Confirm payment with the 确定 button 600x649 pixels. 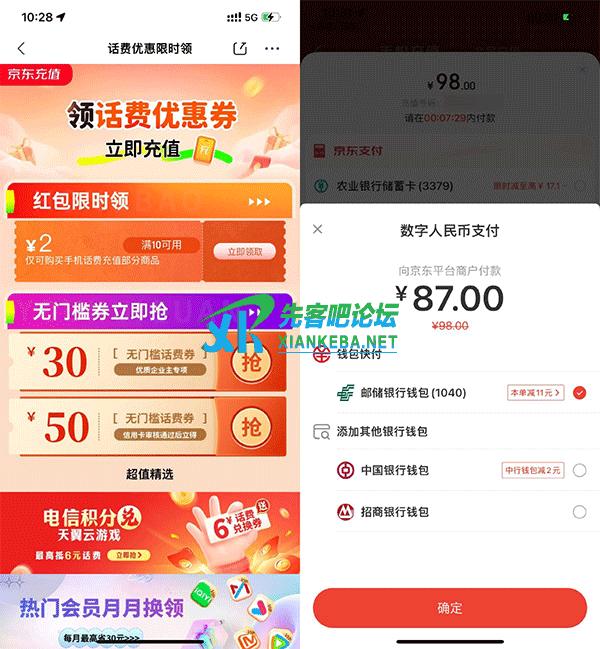[x=450, y=607]
